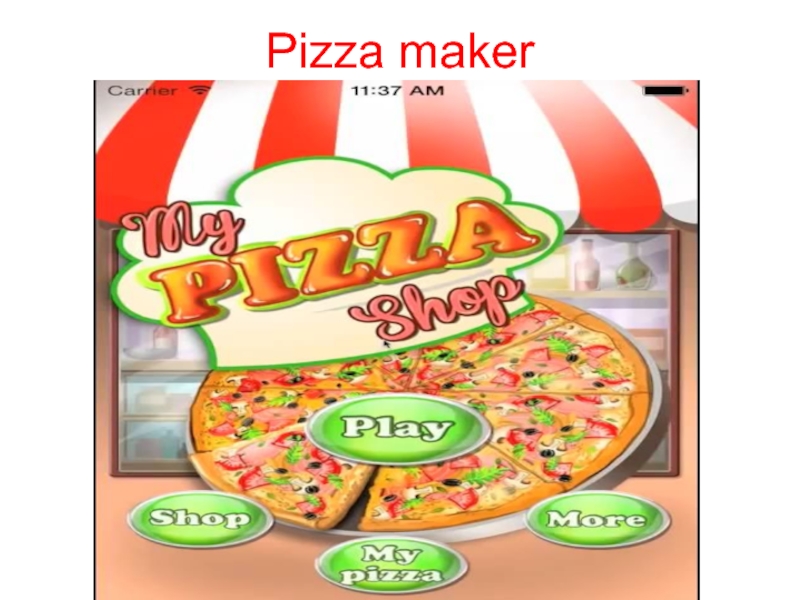Start the game with the Play button
800x600 pixels.
397,429
